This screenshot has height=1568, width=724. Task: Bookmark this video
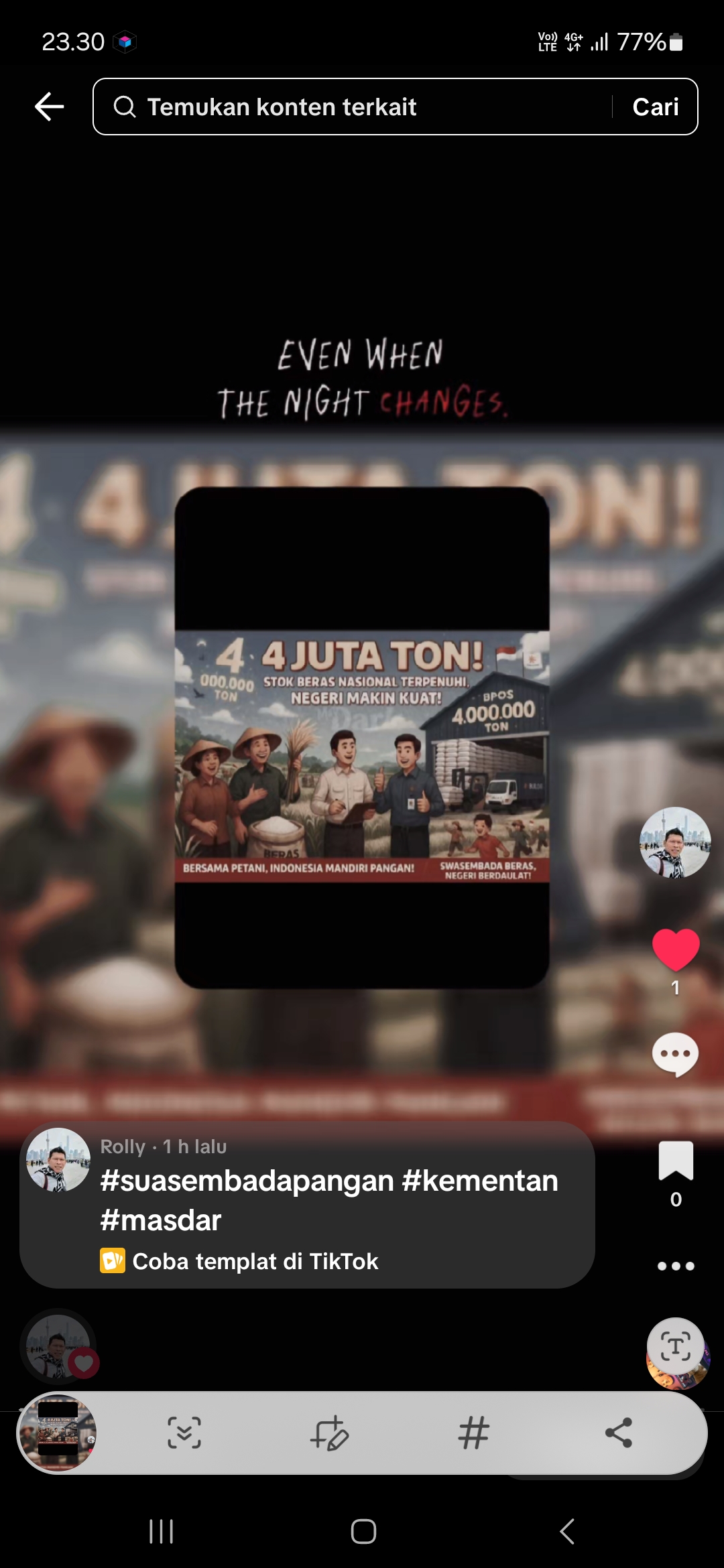point(676,1161)
